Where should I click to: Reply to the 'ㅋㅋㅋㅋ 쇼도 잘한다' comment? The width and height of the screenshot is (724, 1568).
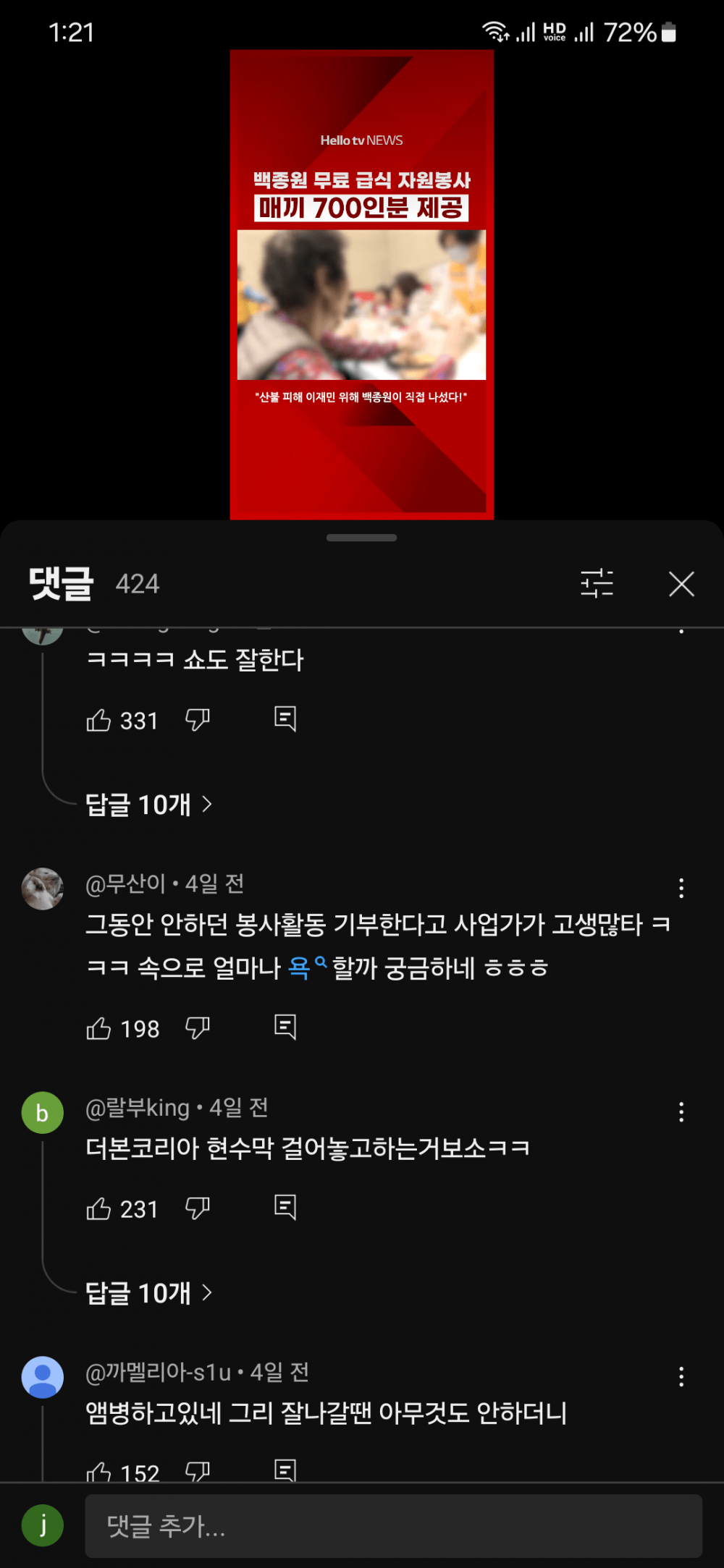[x=285, y=719]
